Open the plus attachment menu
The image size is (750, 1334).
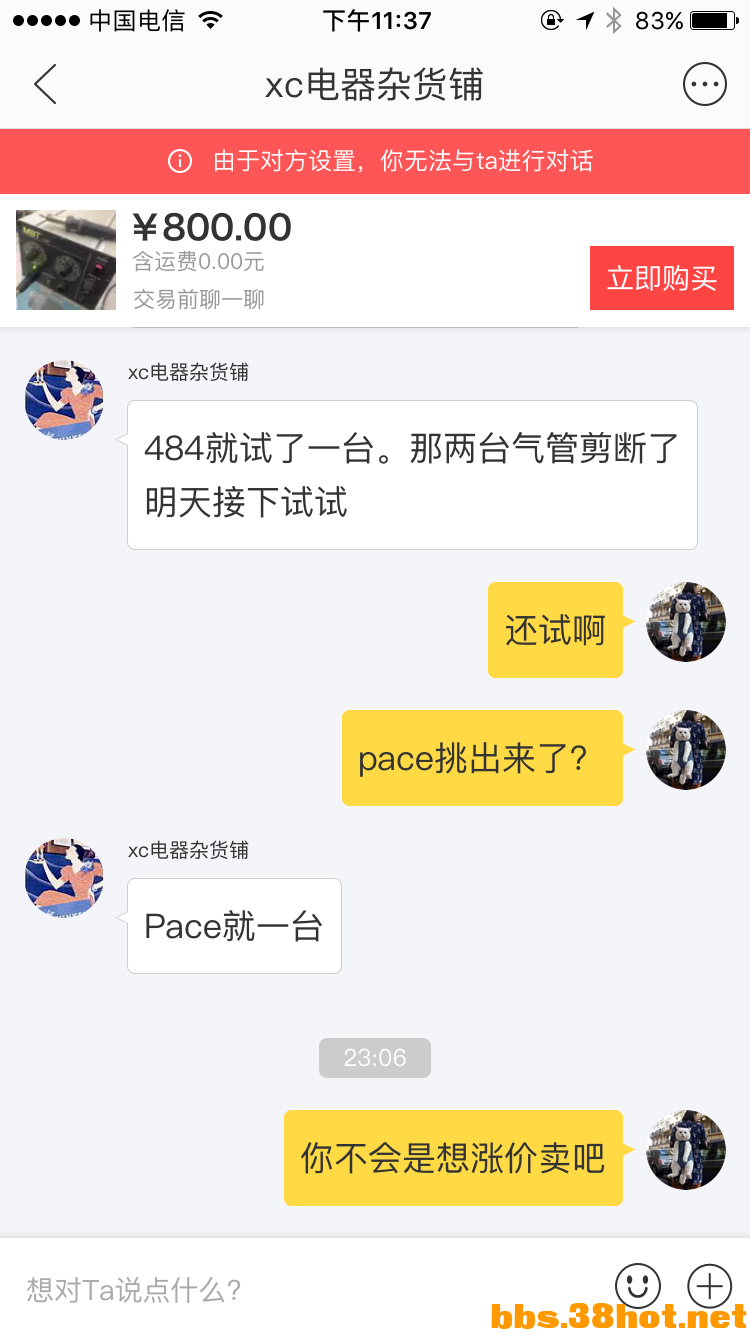pos(709,1285)
